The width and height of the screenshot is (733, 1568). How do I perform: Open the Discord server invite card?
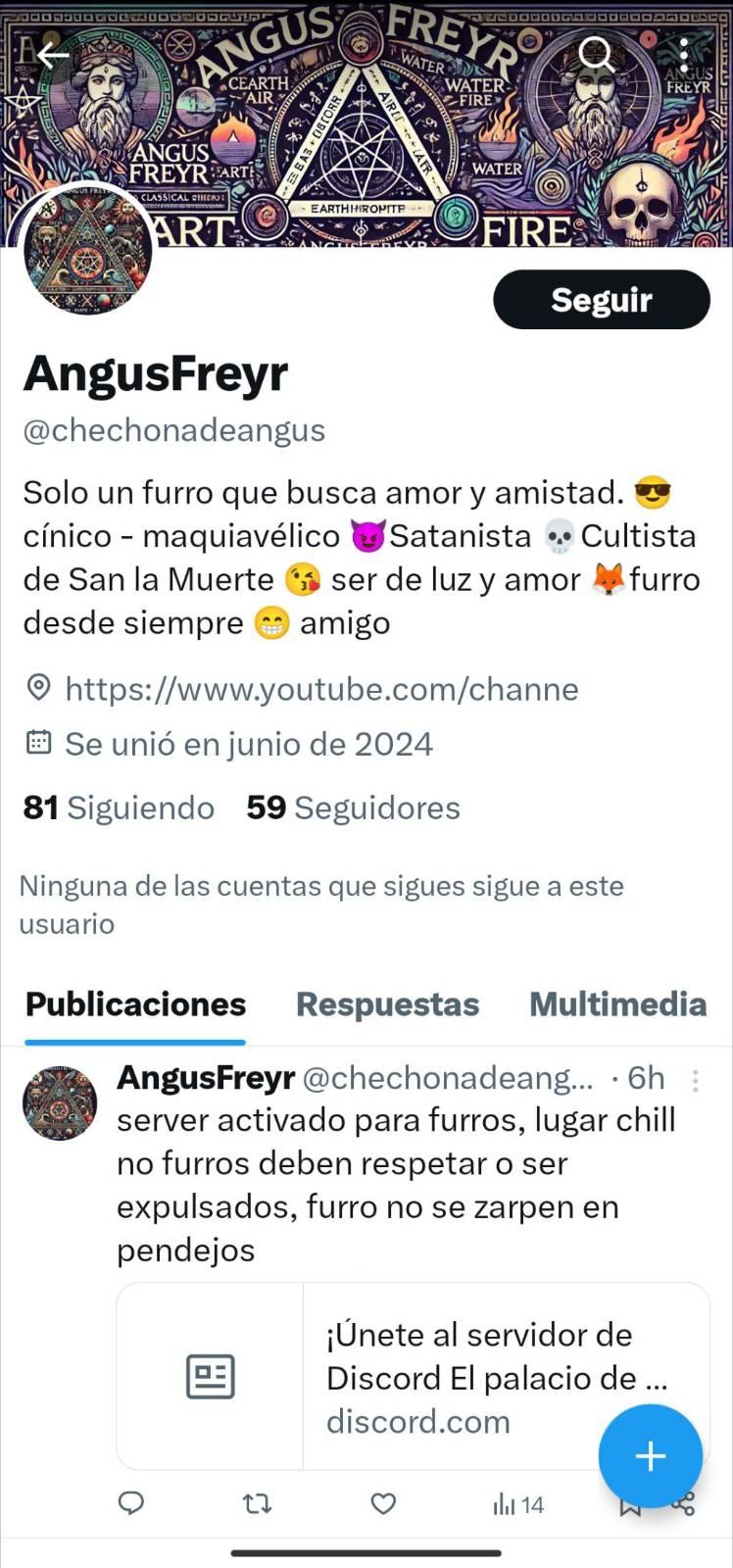pyautogui.click(x=412, y=1376)
